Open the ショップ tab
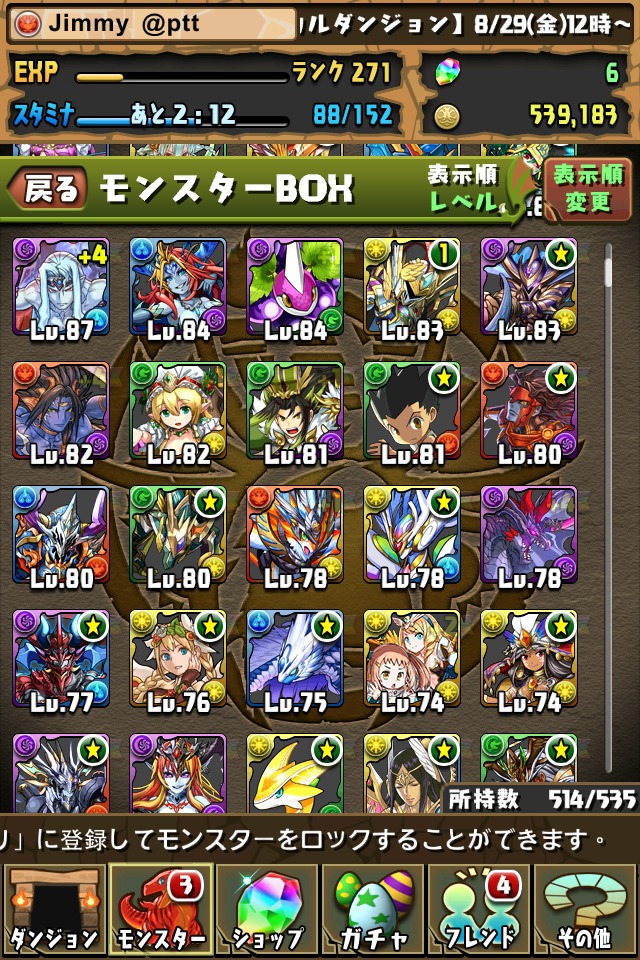 pyautogui.click(x=266, y=912)
